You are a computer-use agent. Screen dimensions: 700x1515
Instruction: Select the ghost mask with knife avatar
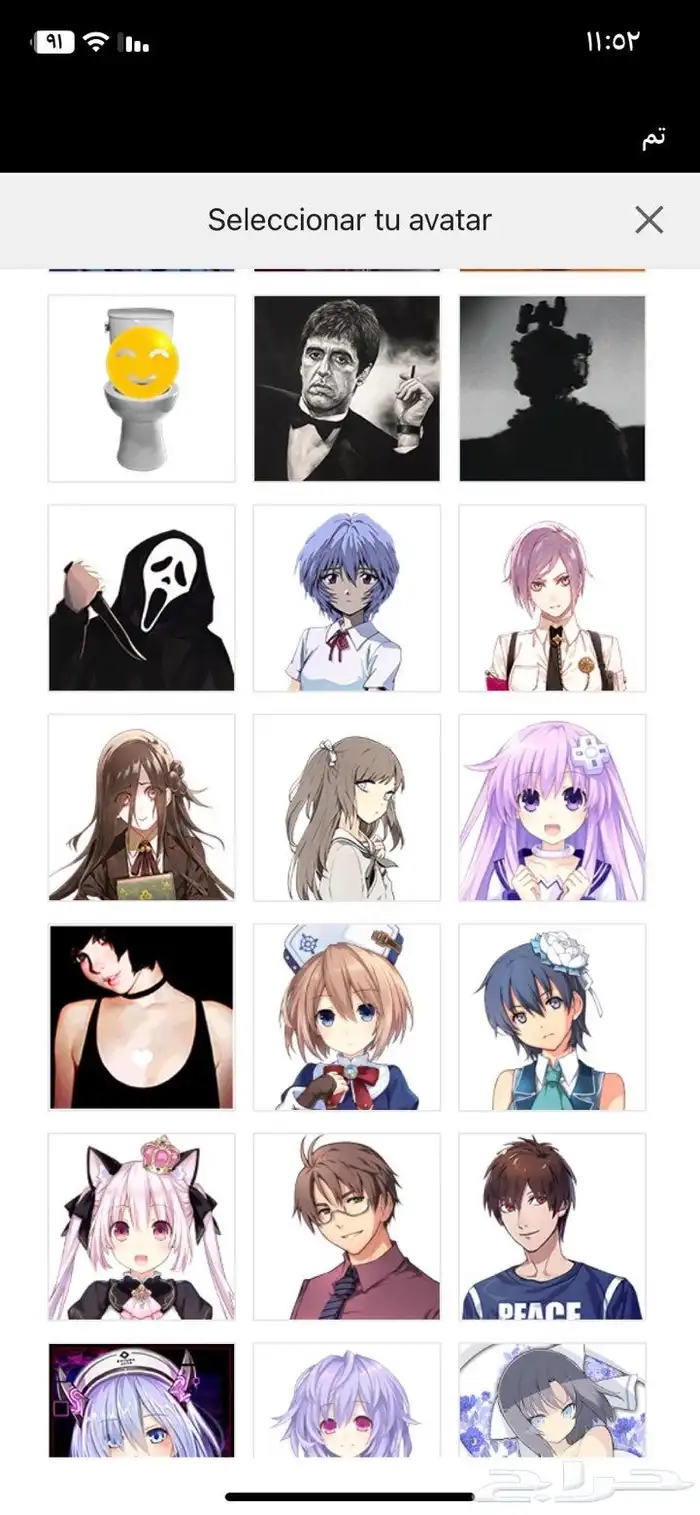tap(141, 597)
